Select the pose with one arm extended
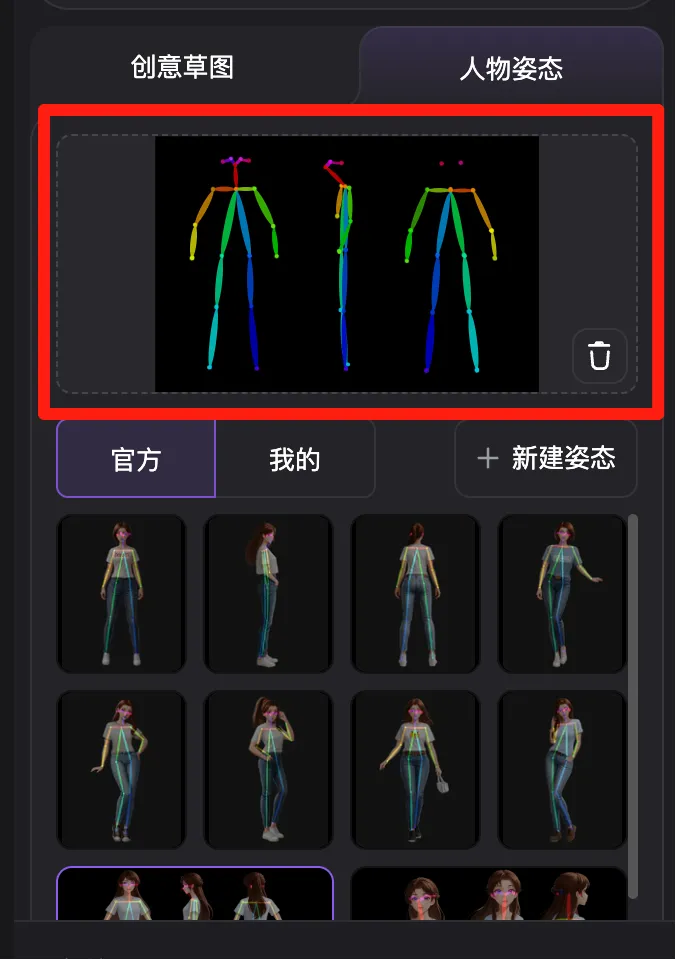 [562, 593]
